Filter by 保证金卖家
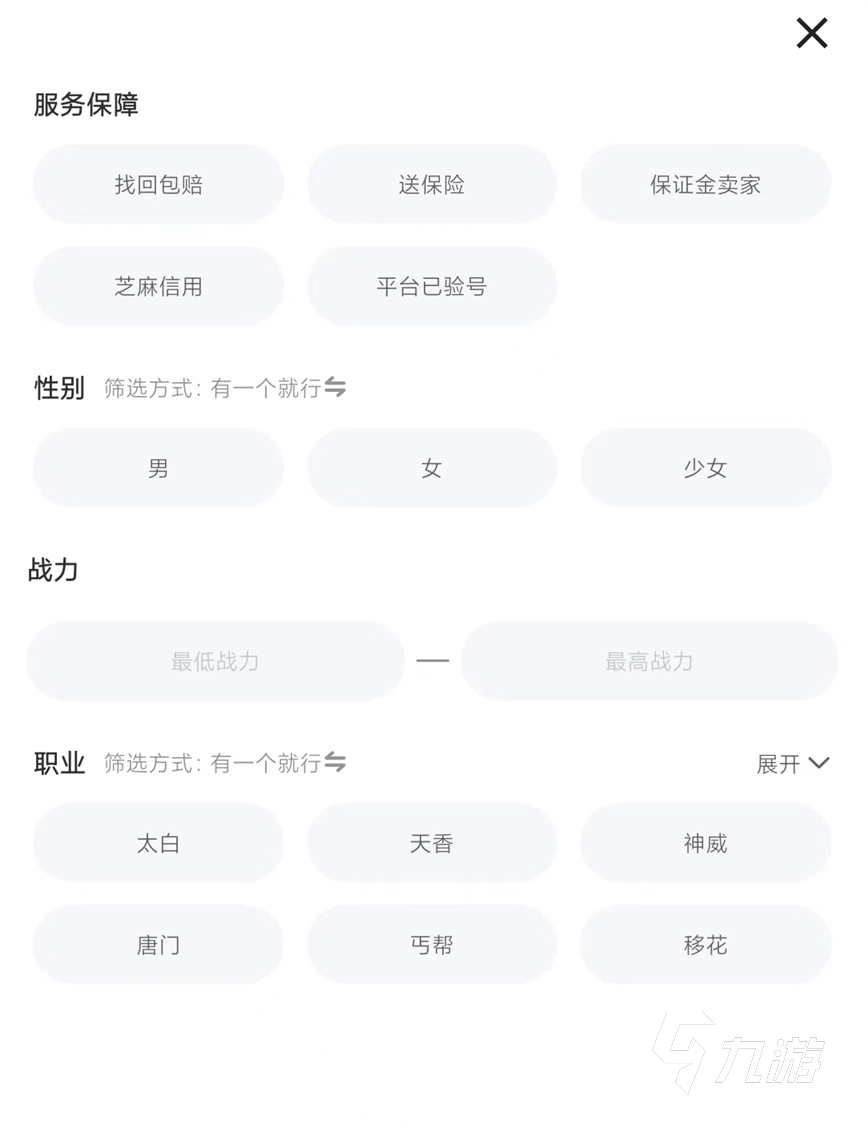The width and height of the screenshot is (865, 1125). (x=705, y=185)
